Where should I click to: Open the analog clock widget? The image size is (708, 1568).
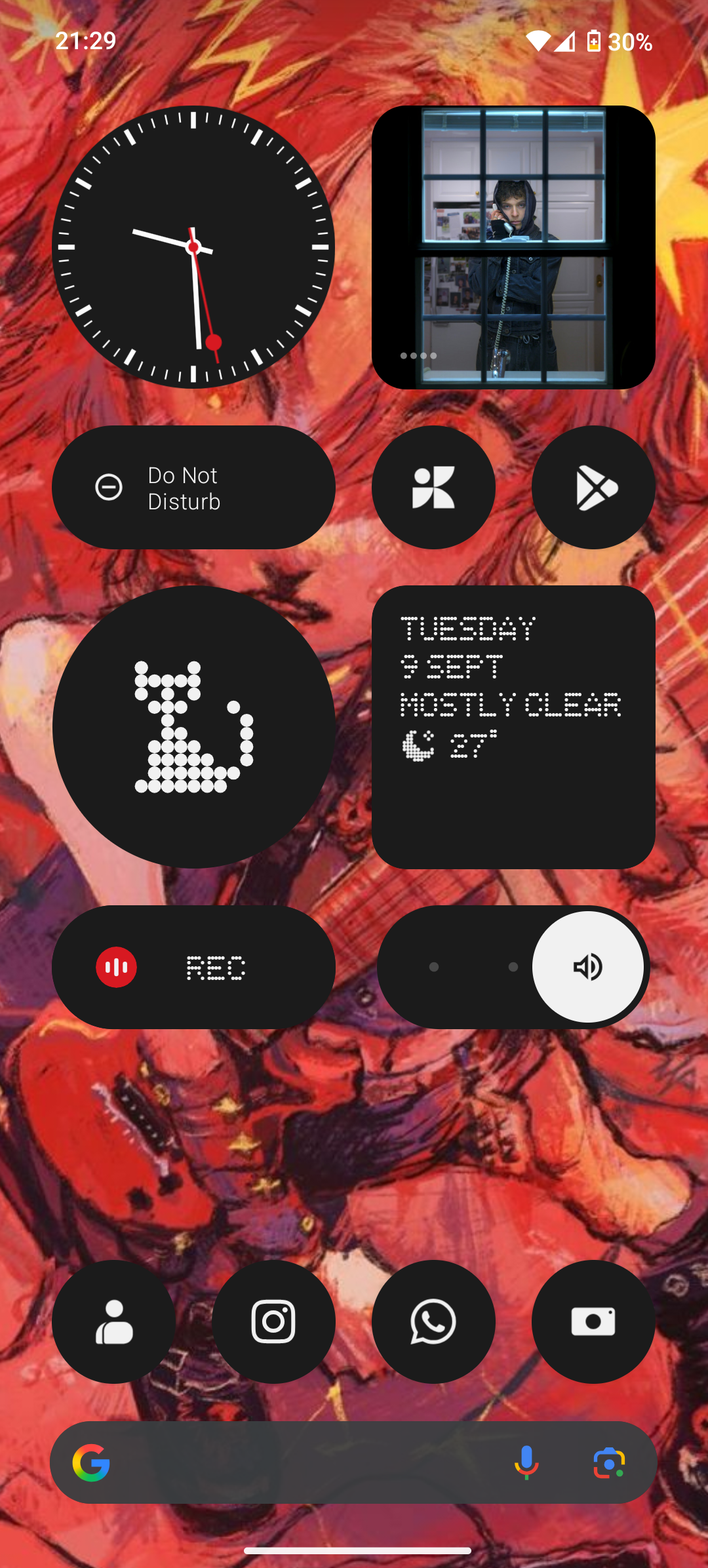[x=193, y=247]
